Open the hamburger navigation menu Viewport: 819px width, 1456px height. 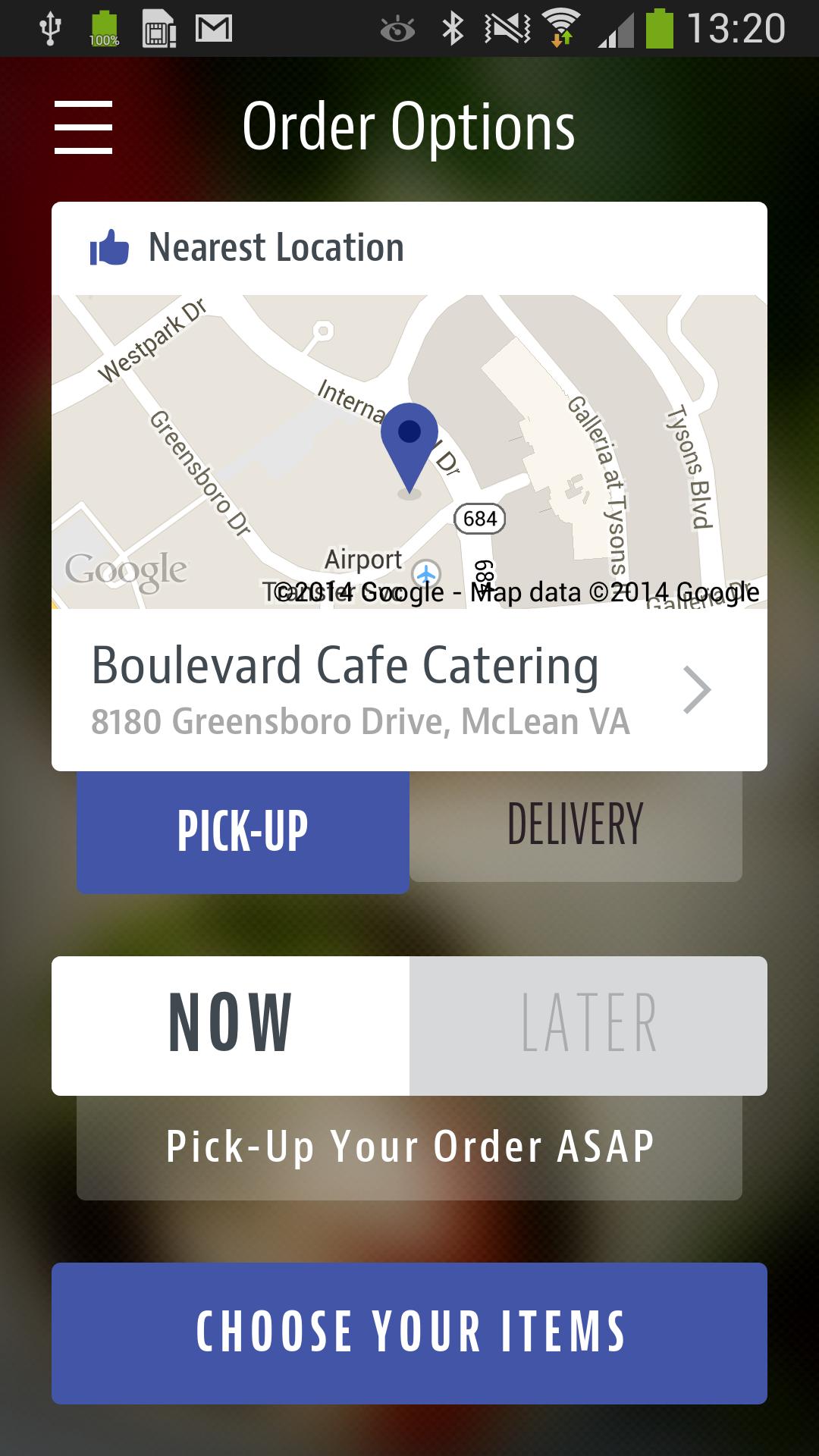click(83, 127)
